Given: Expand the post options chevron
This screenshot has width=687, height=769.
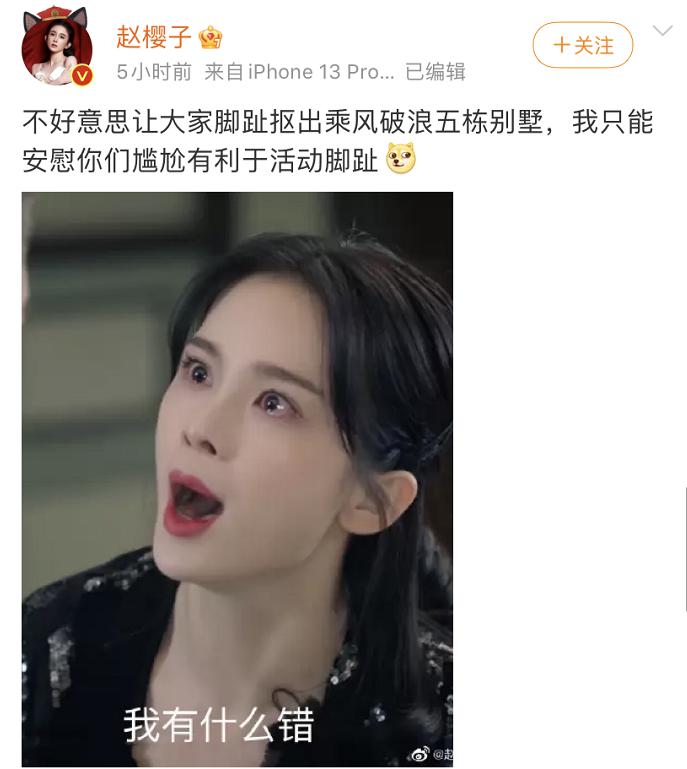Looking at the screenshot, I should pos(662,31).
